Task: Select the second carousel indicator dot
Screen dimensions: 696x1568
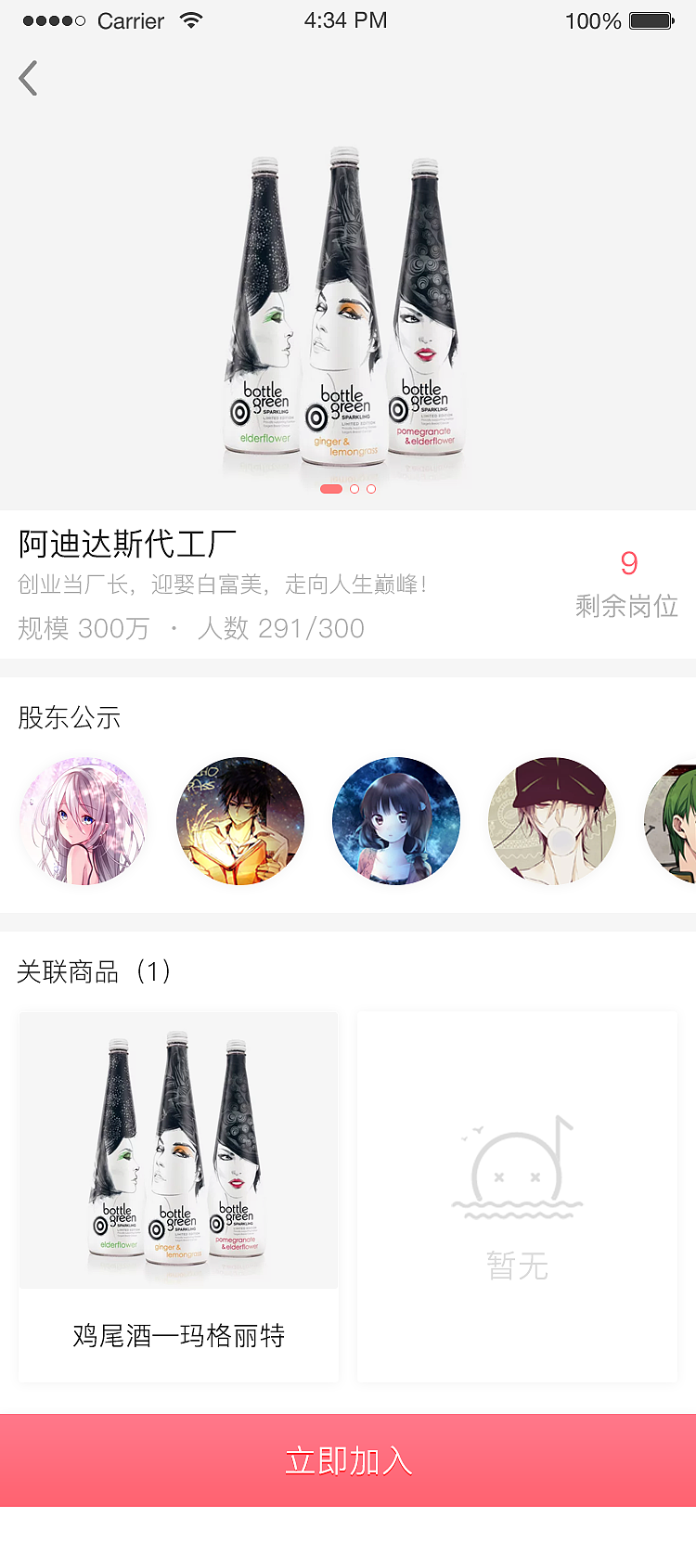Action: click(x=354, y=488)
